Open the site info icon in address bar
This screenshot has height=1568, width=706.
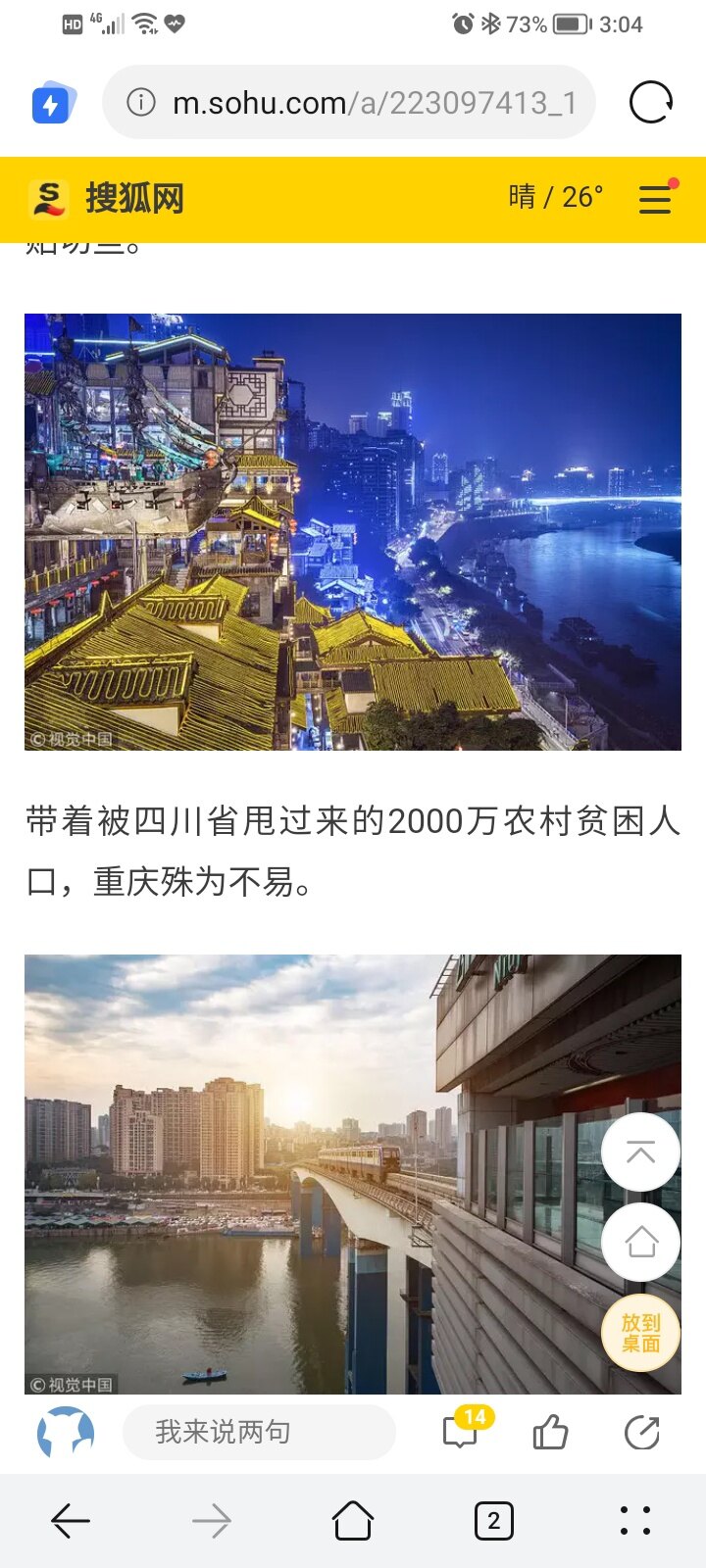[141, 102]
